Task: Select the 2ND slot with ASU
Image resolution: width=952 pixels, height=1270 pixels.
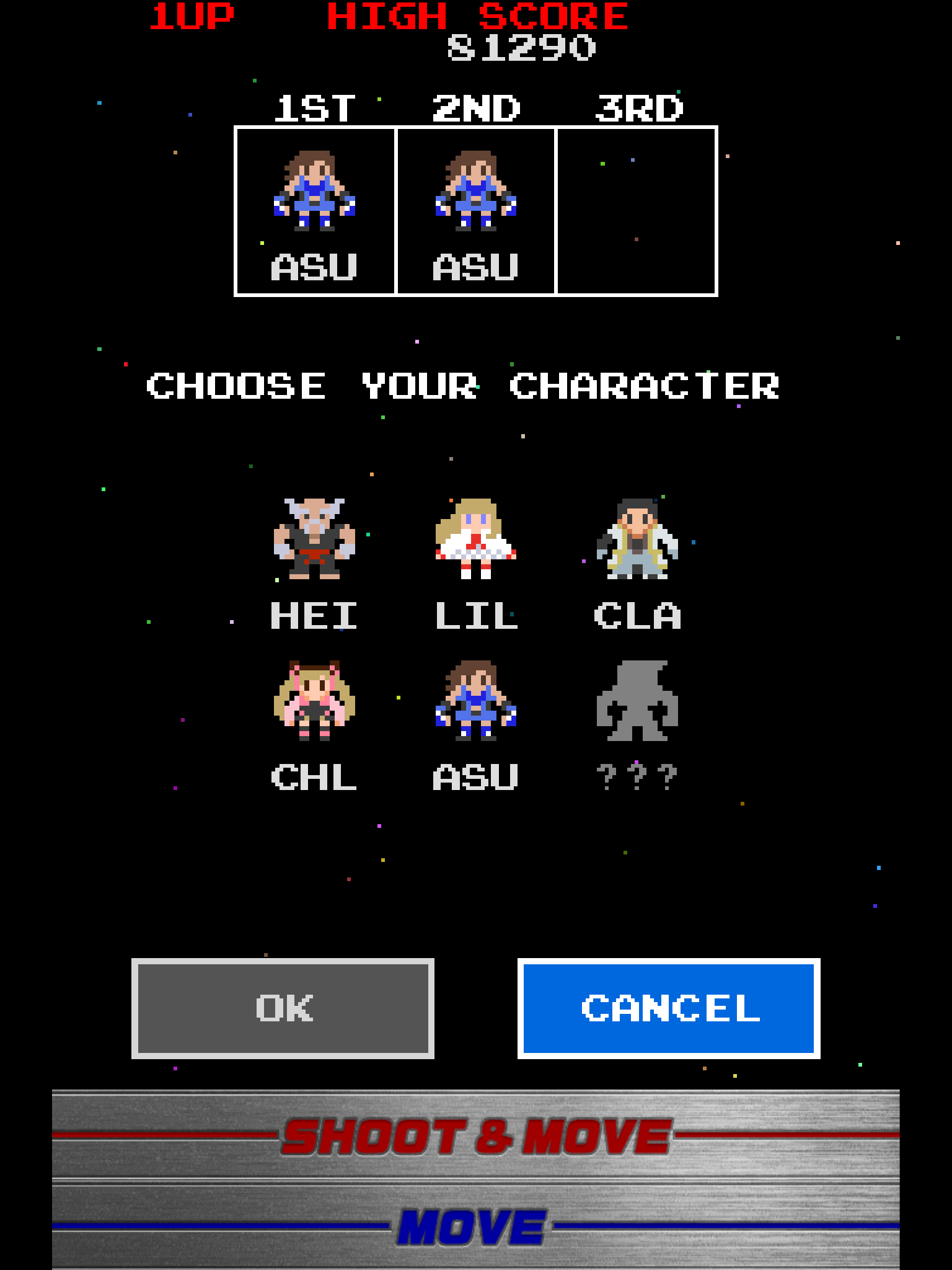Action: [x=475, y=211]
